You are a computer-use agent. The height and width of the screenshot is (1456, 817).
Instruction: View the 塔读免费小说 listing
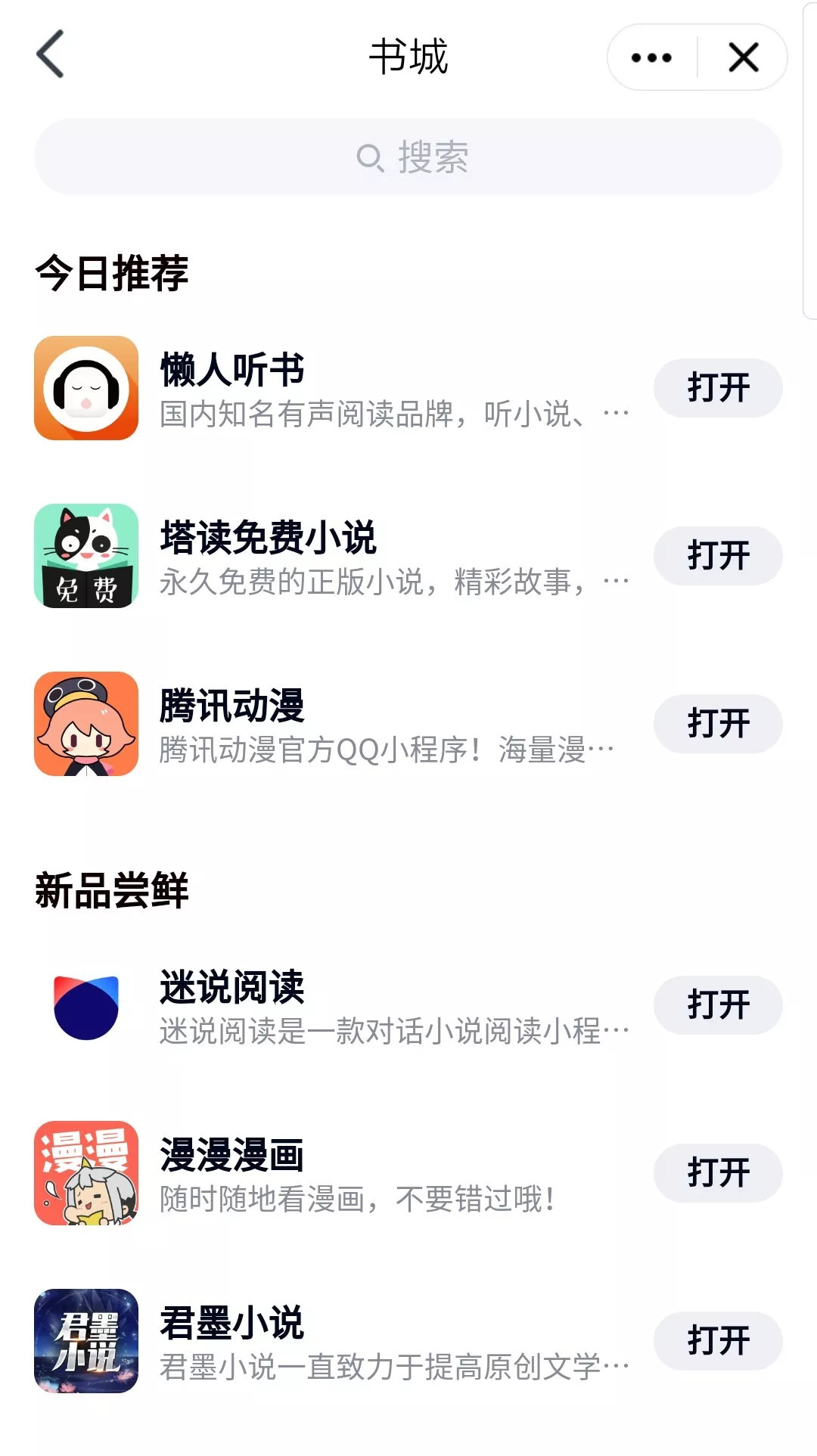[x=340, y=557]
